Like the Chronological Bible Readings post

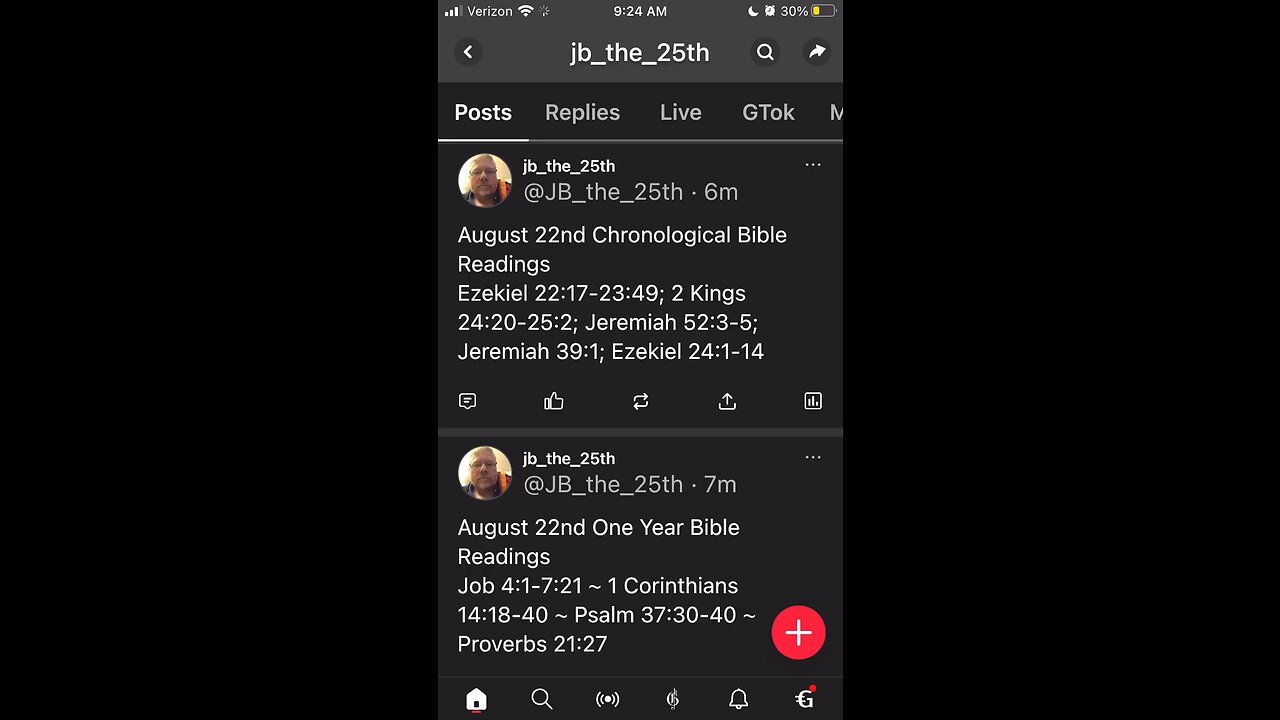(554, 401)
